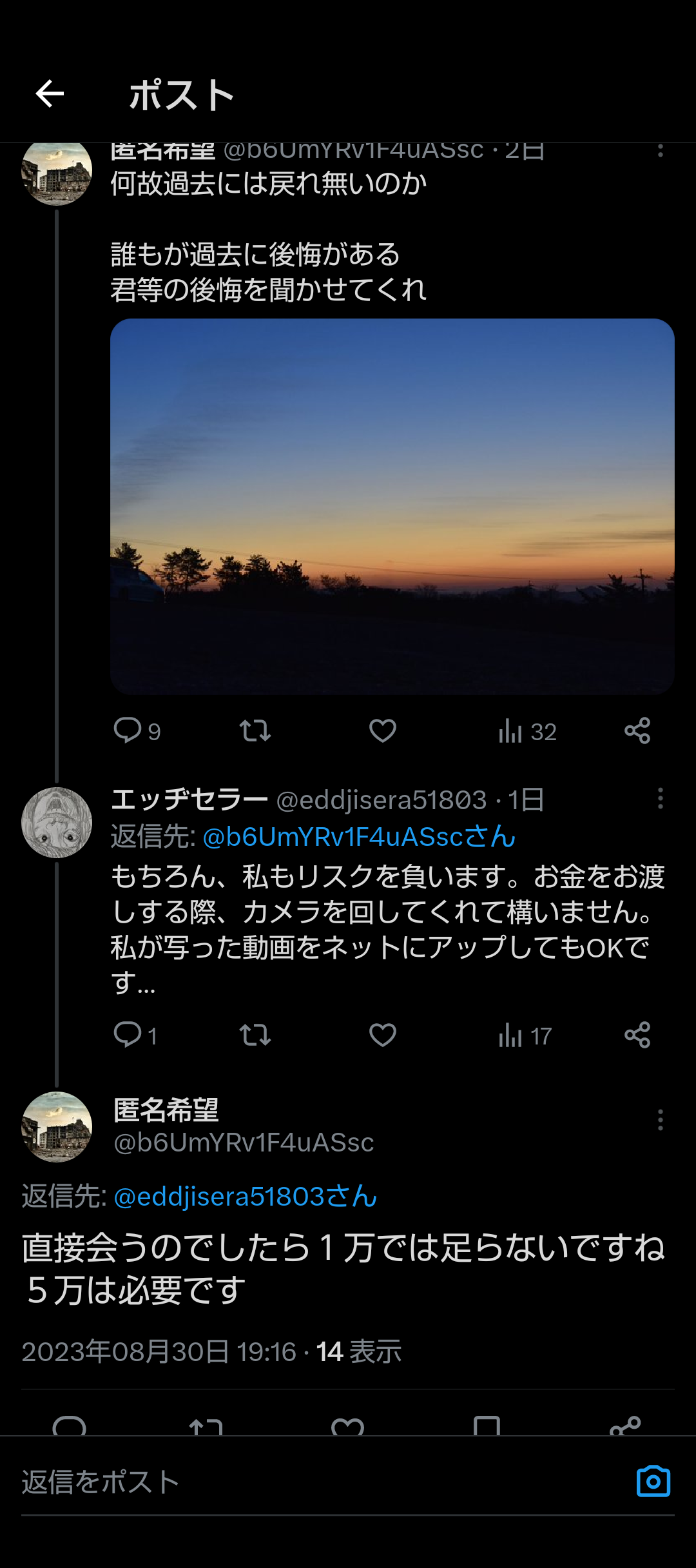The height and width of the screenshot is (1568, 696).
Task: Open 匿名希望's avatar on the main post
Action: tap(57, 1126)
